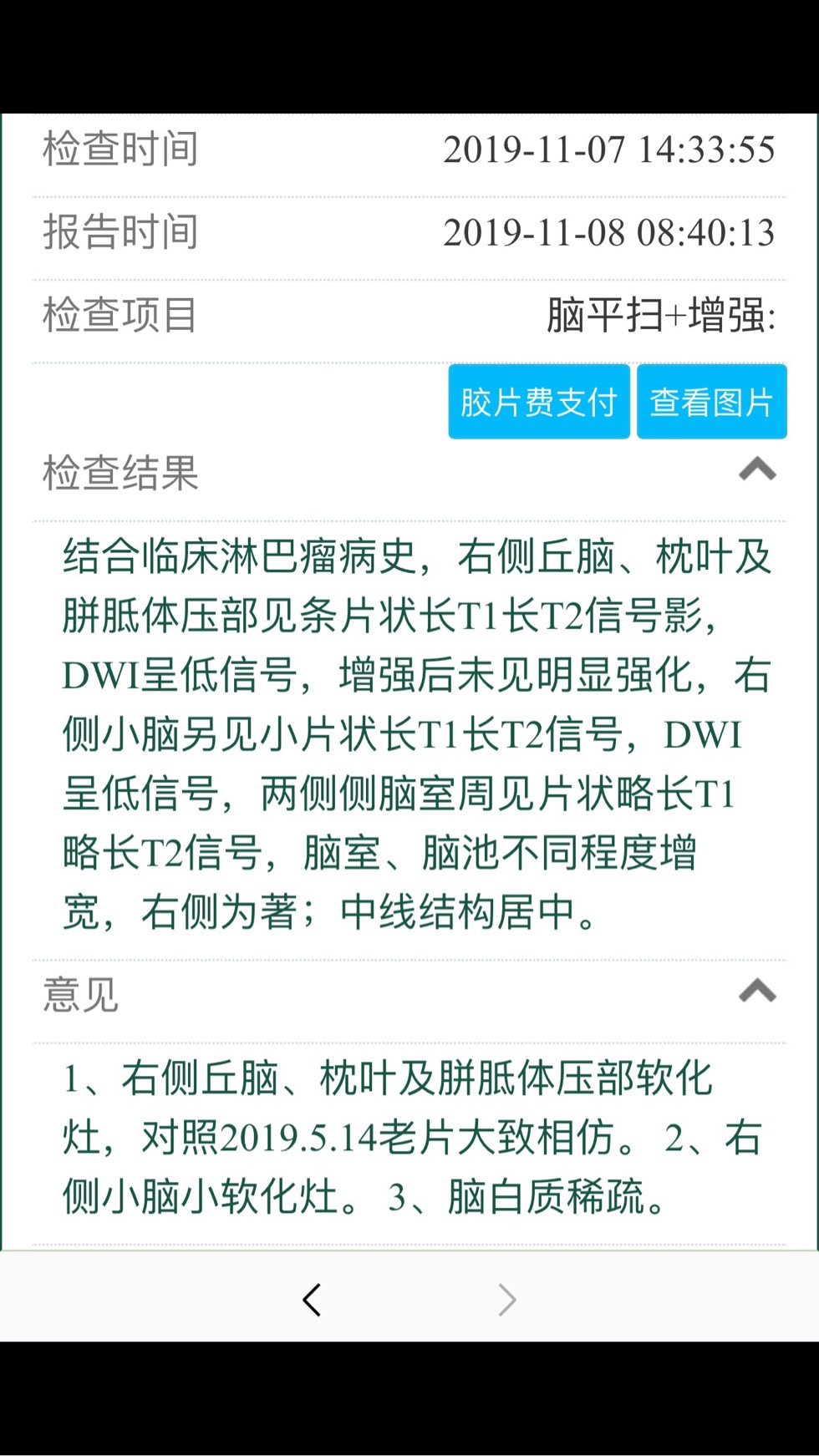Go forward with the right arrow
Screen dimensions: 819x1456
(x=506, y=1300)
